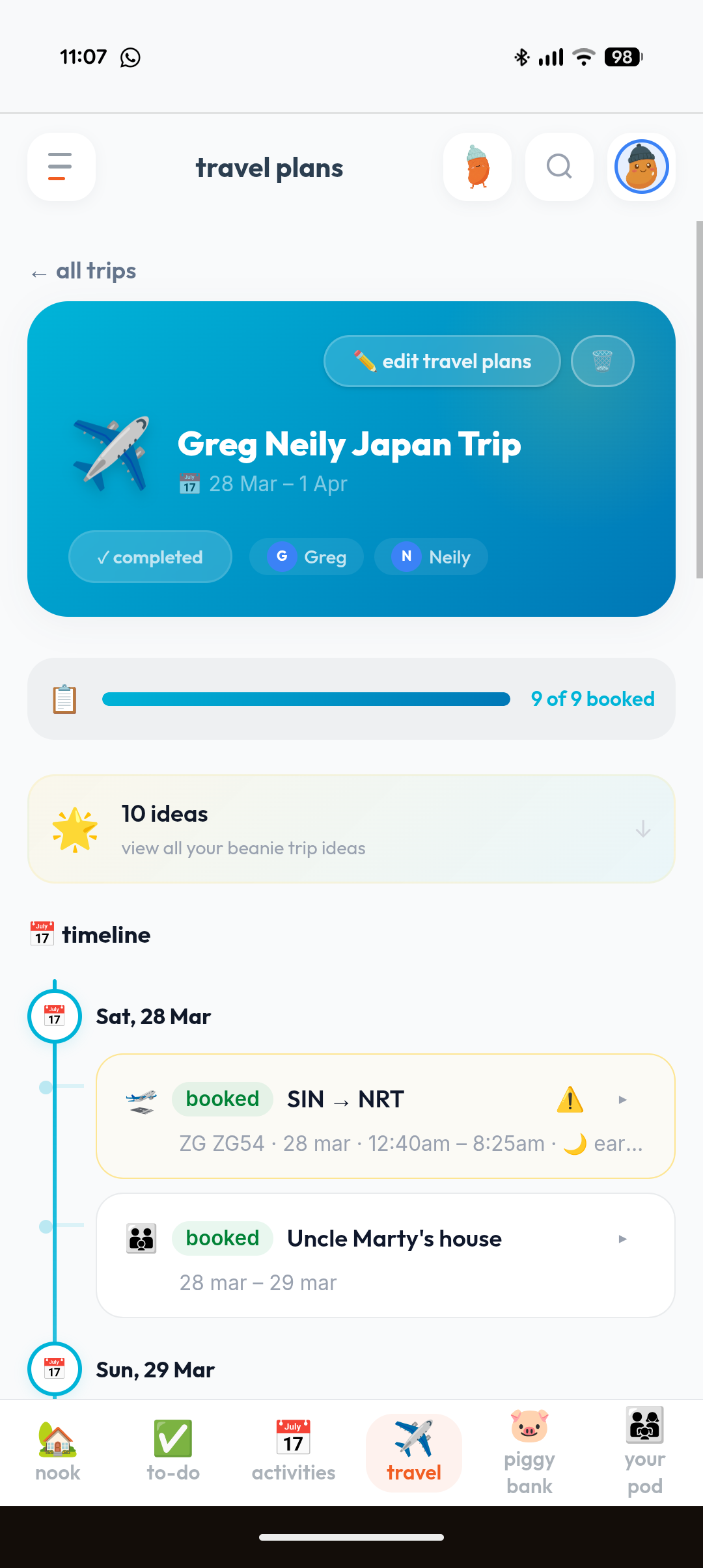Select the Greg traveler chip
The height and width of the screenshot is (1568, 703).
tap(307, 557)
